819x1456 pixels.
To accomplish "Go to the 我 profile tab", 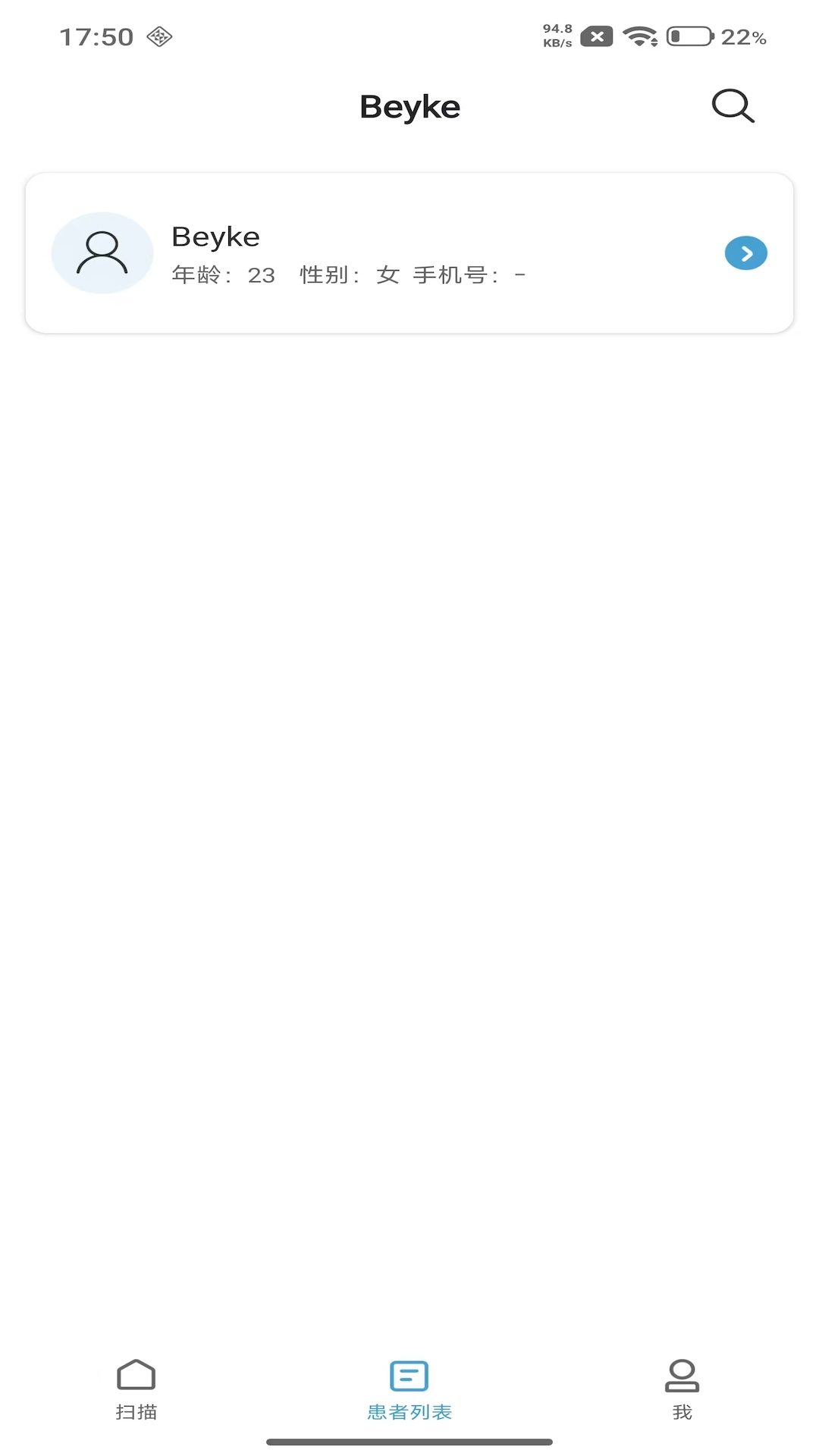I will pos(682,1388).
